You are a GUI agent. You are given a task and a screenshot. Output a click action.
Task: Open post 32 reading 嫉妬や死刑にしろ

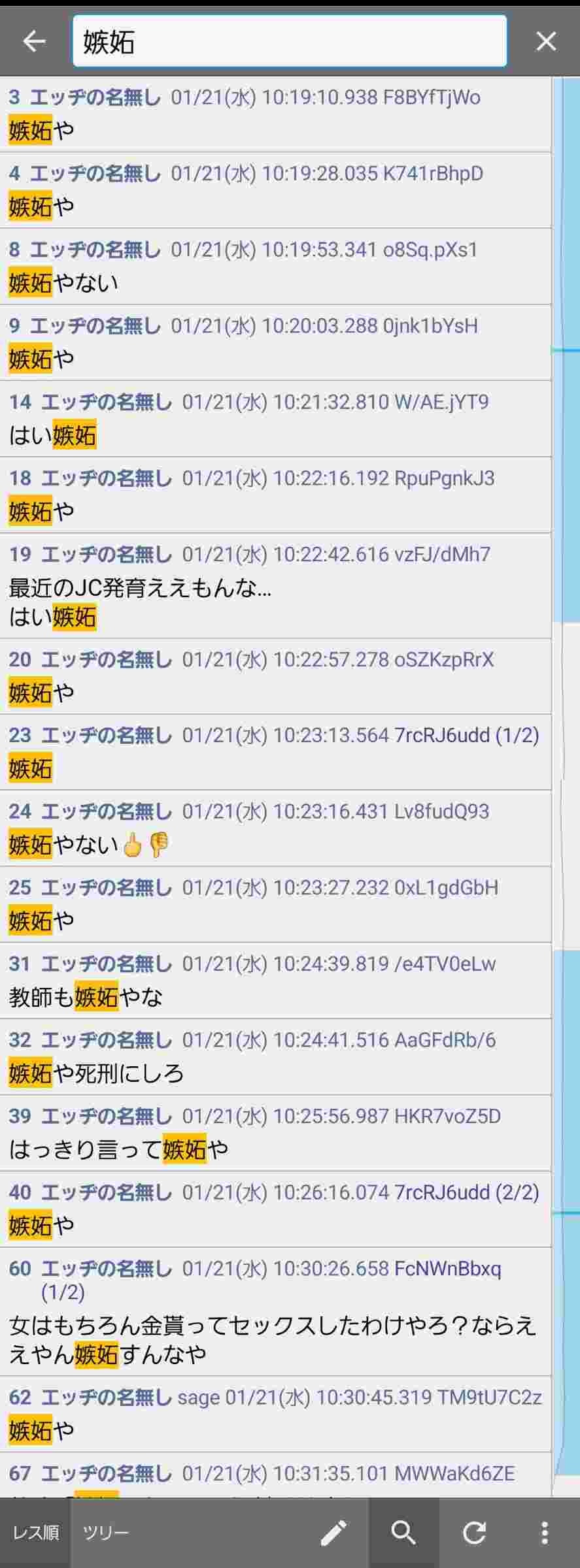(x=275, y=1057)
